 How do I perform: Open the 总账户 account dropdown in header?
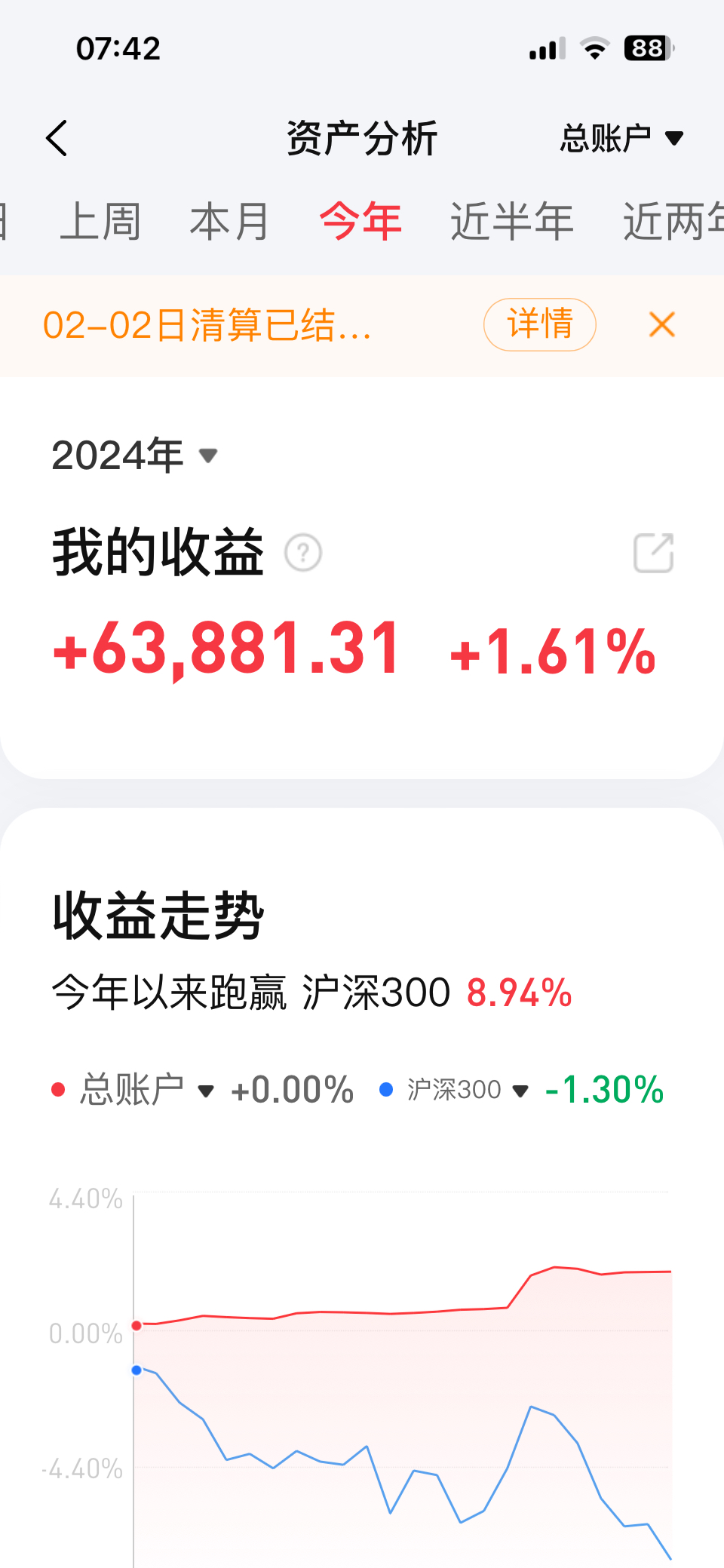point(621,138)
